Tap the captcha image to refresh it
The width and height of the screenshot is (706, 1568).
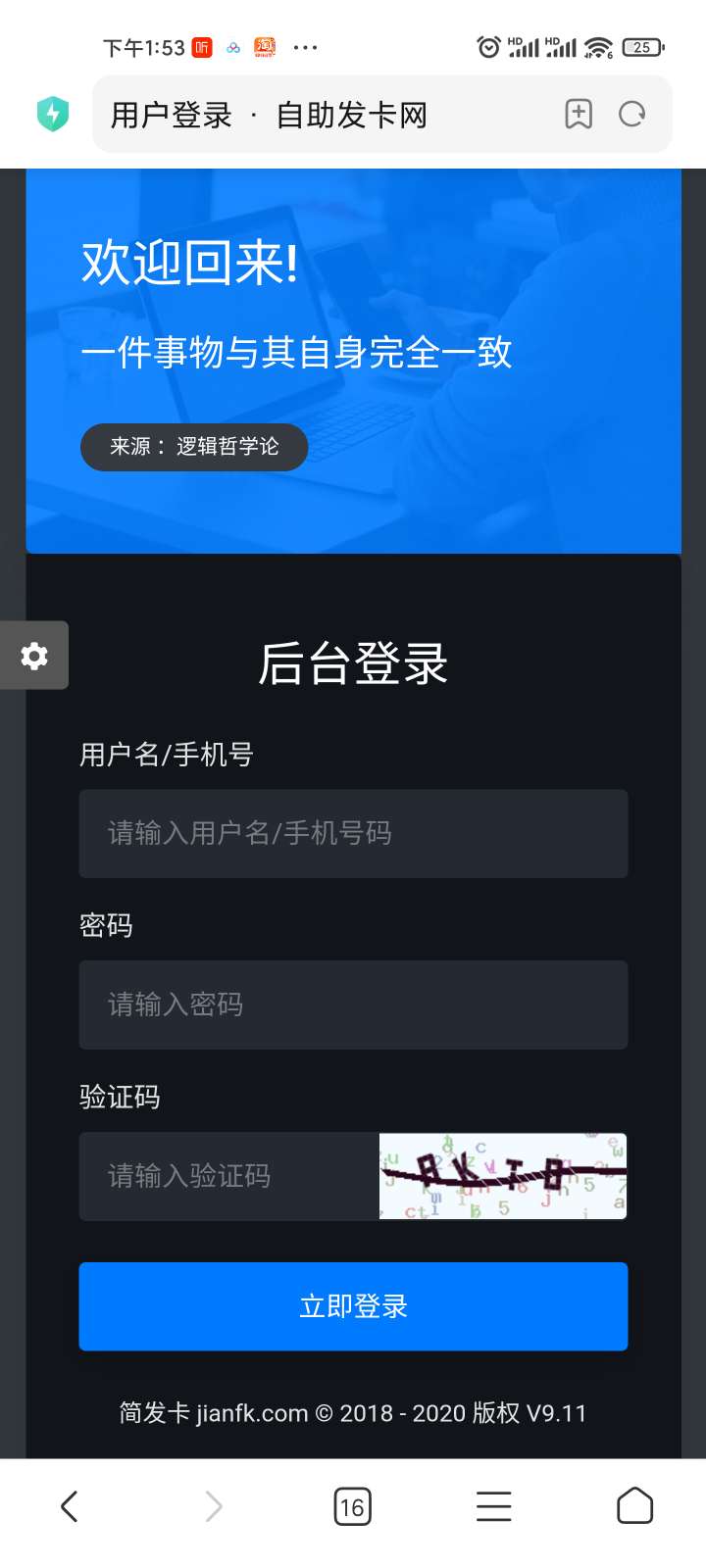tap(502, 1176)
